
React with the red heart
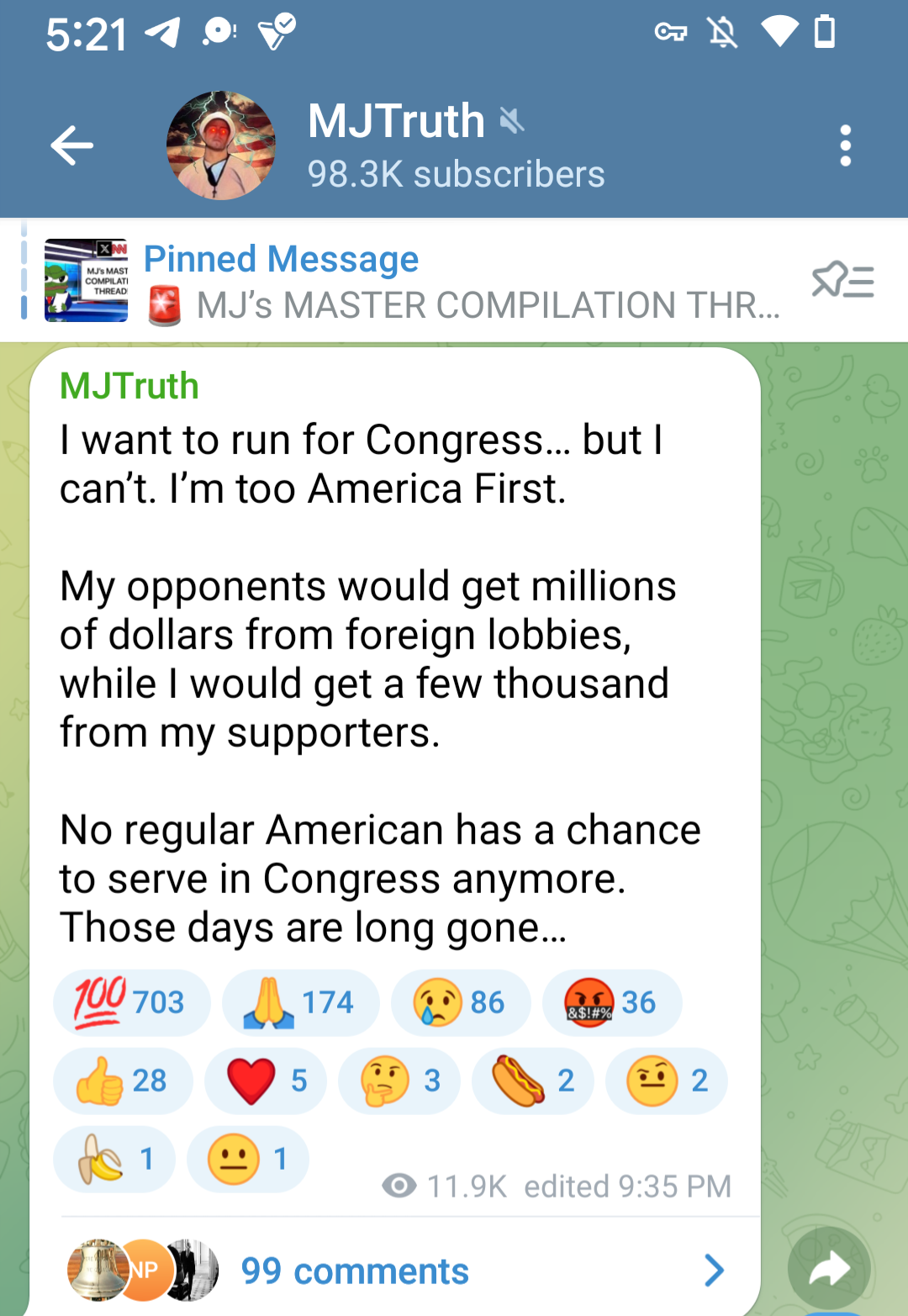[x=266, y=1081]
